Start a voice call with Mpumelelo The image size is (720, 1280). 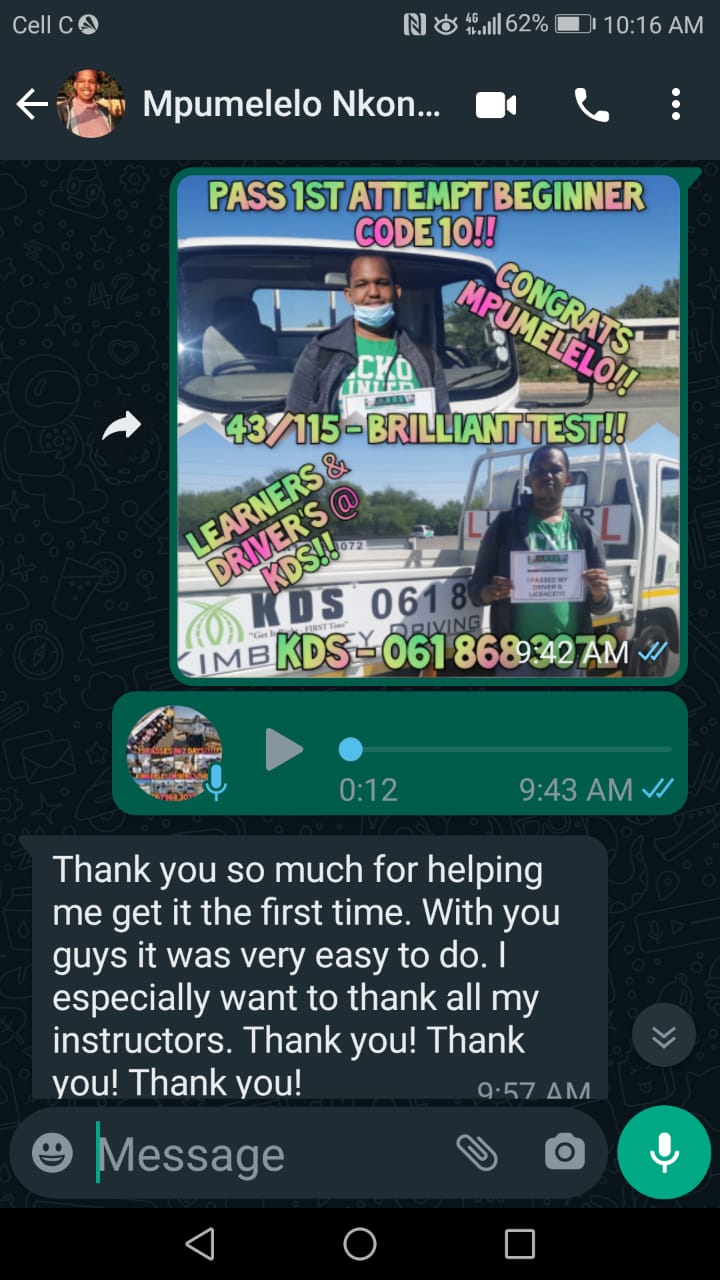pyautogui.click(x=591, y=104)
